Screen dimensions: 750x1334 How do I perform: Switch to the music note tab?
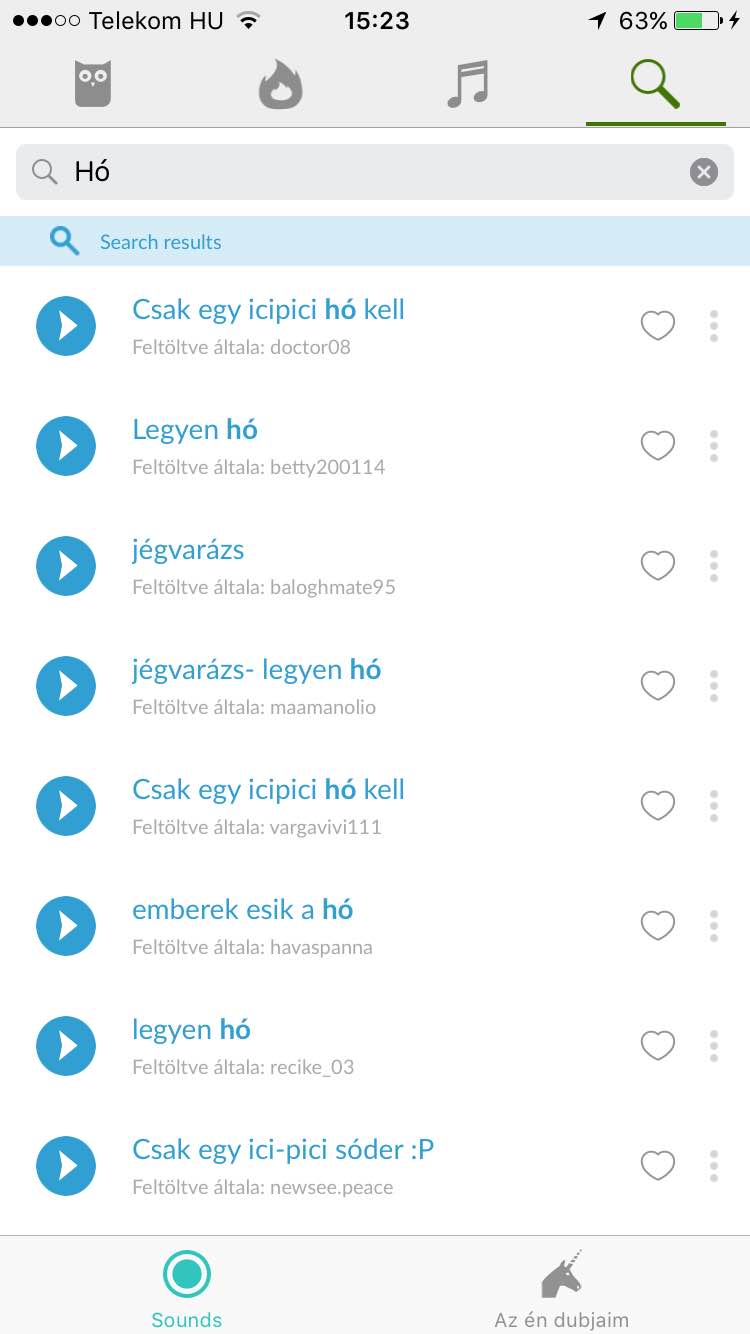pos(468,84)
